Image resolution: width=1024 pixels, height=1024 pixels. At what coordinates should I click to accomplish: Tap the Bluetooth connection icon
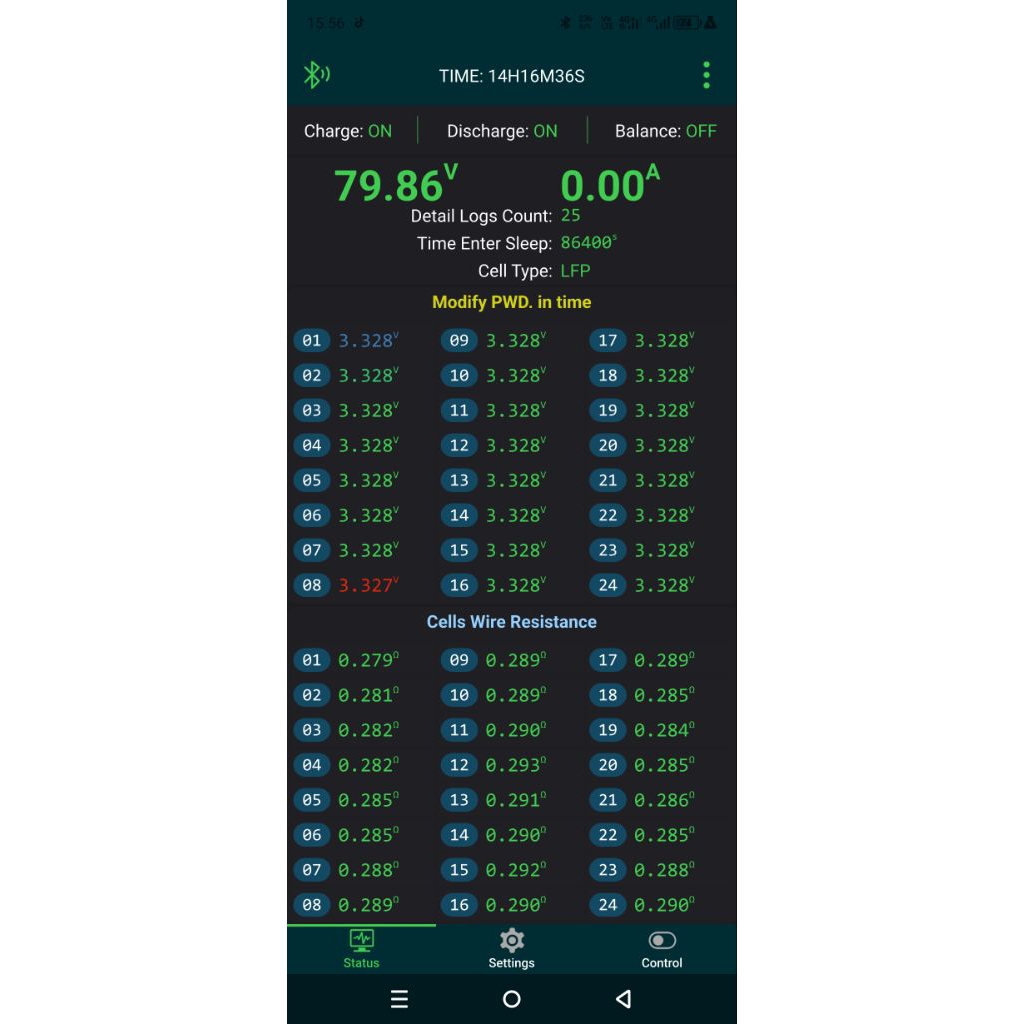coord(317,75)
